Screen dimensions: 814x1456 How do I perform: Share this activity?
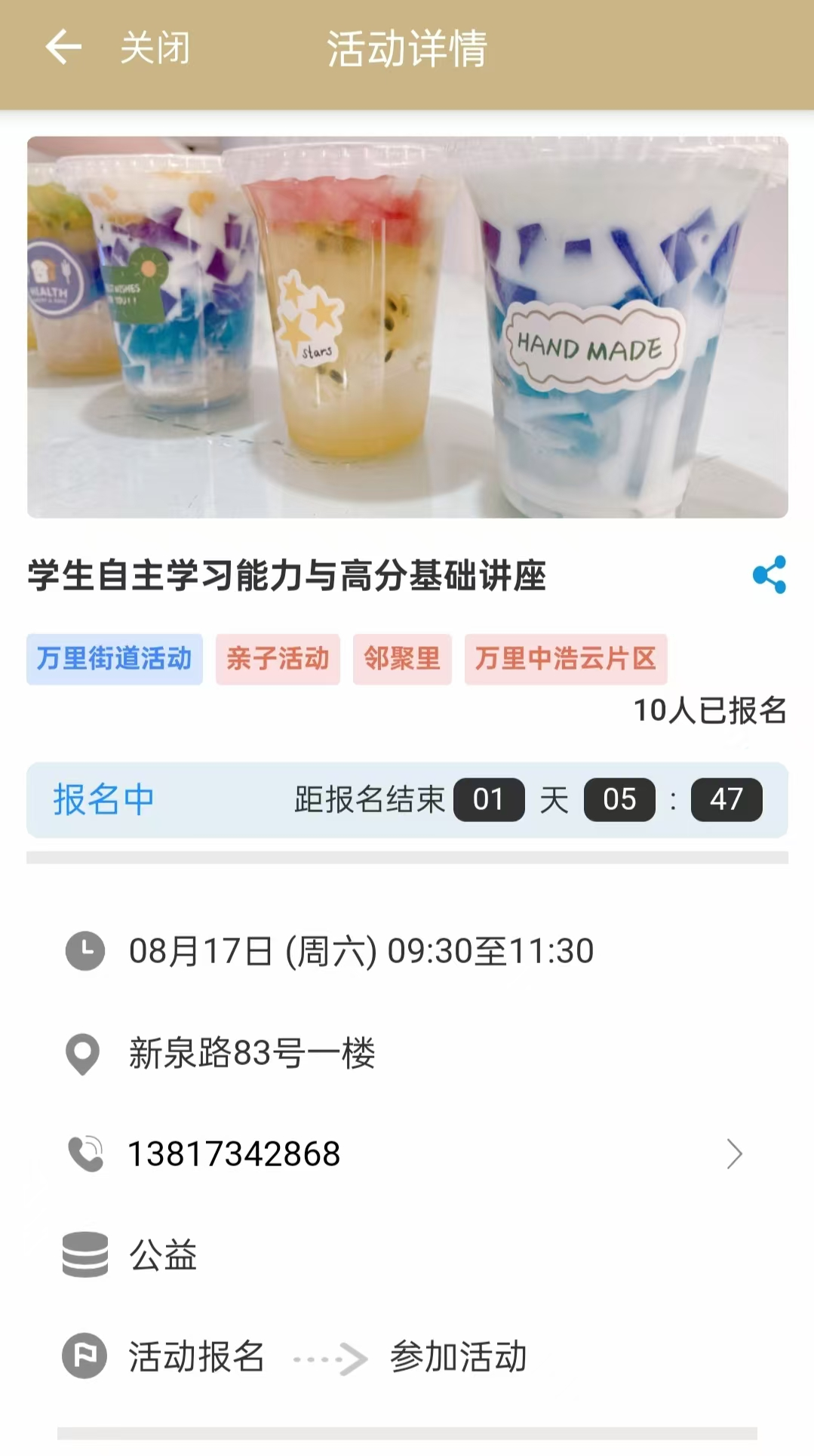[x=769, y=575]
